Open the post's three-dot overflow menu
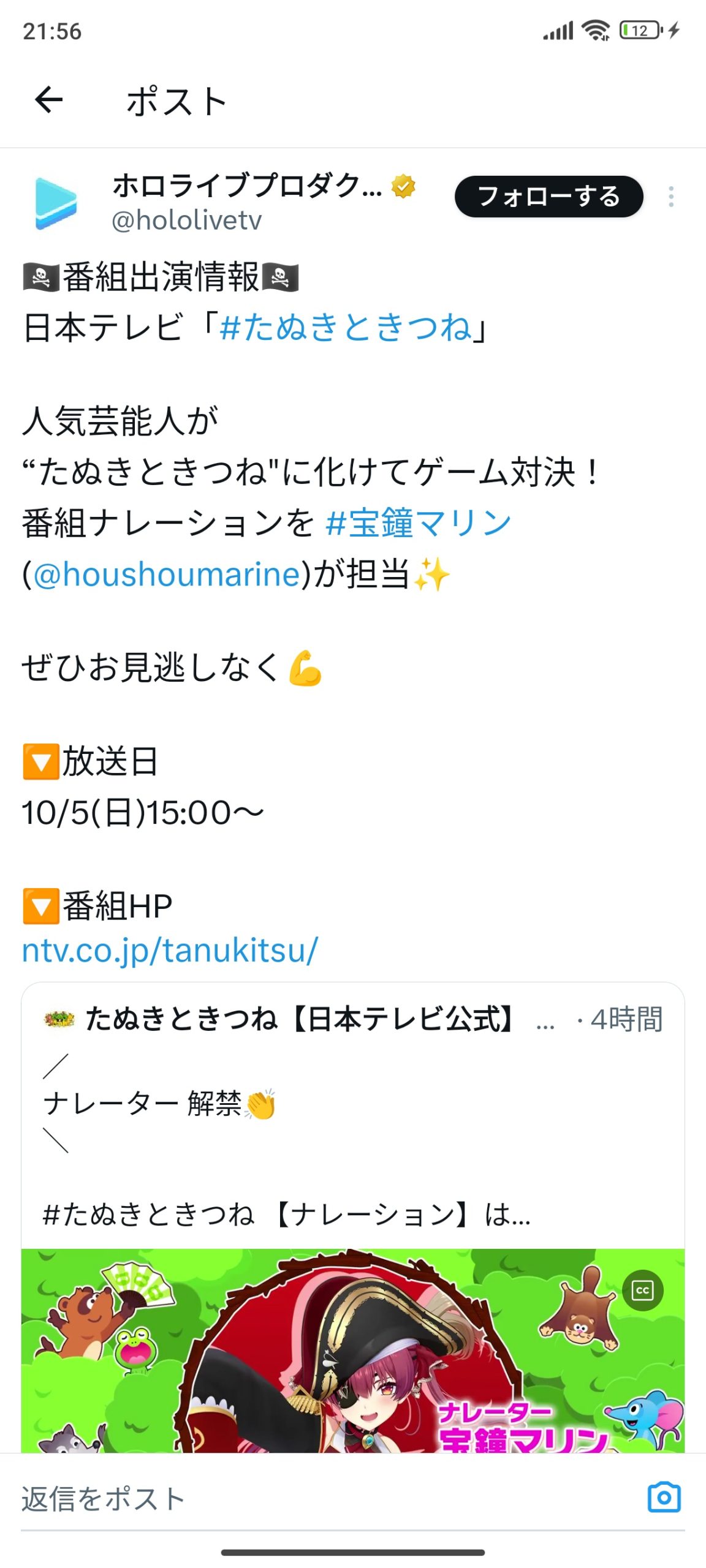The height and width of the screenshot is (1568, 706). (x=671, y=197)
